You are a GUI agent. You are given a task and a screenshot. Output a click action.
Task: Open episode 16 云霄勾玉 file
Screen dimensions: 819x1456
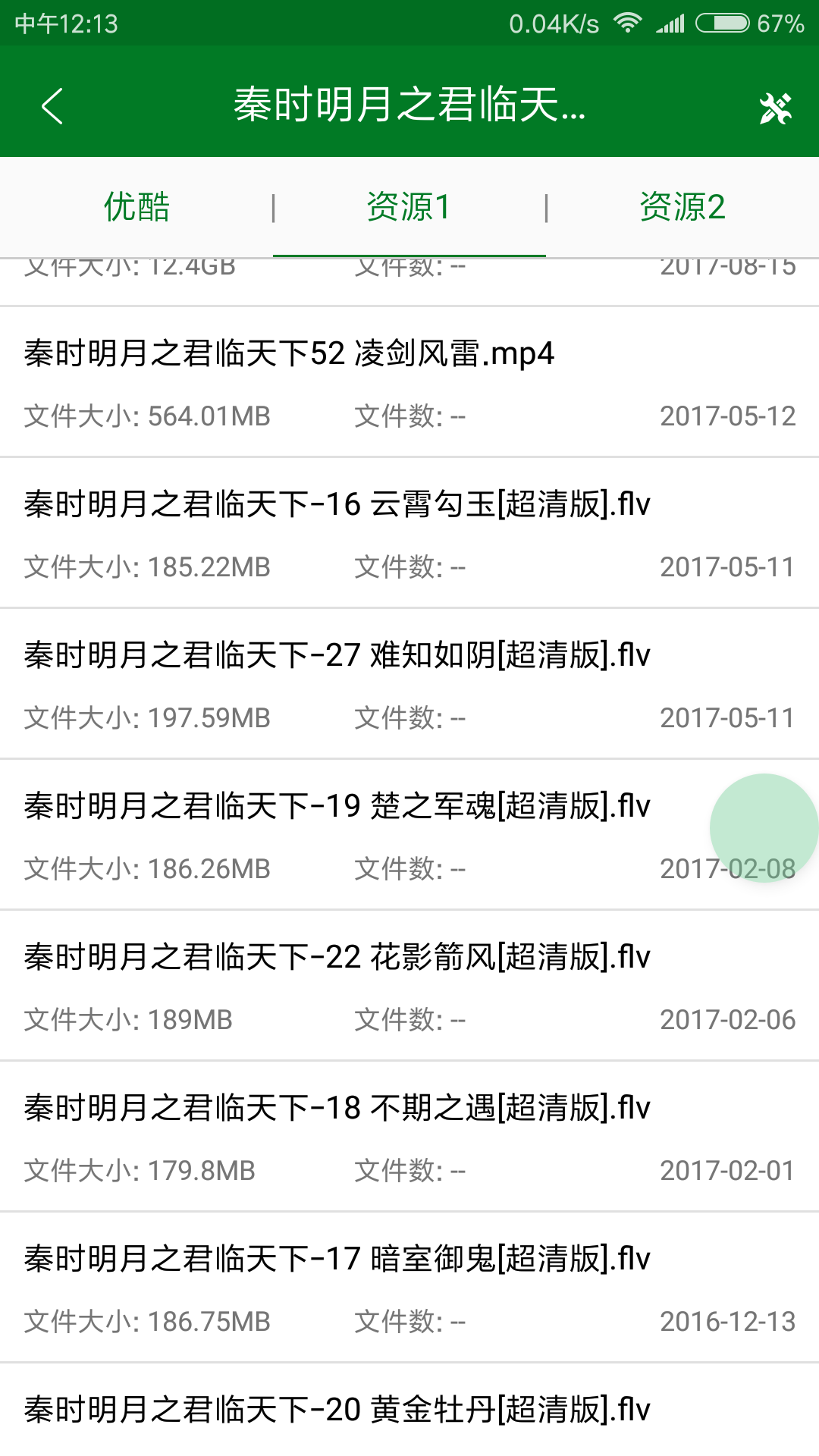click(409, 533)
